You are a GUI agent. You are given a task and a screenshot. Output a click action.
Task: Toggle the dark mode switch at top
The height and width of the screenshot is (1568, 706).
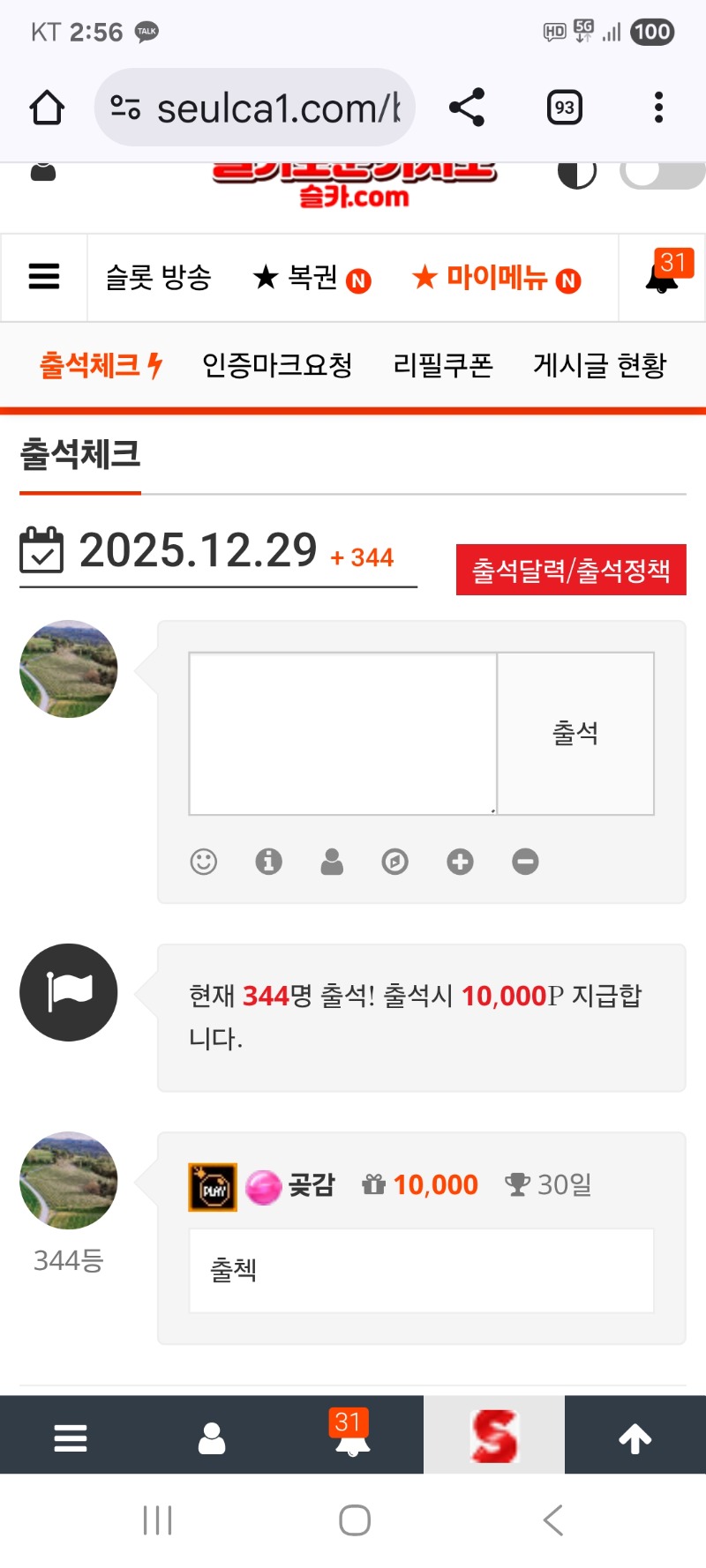coord(662,173)
